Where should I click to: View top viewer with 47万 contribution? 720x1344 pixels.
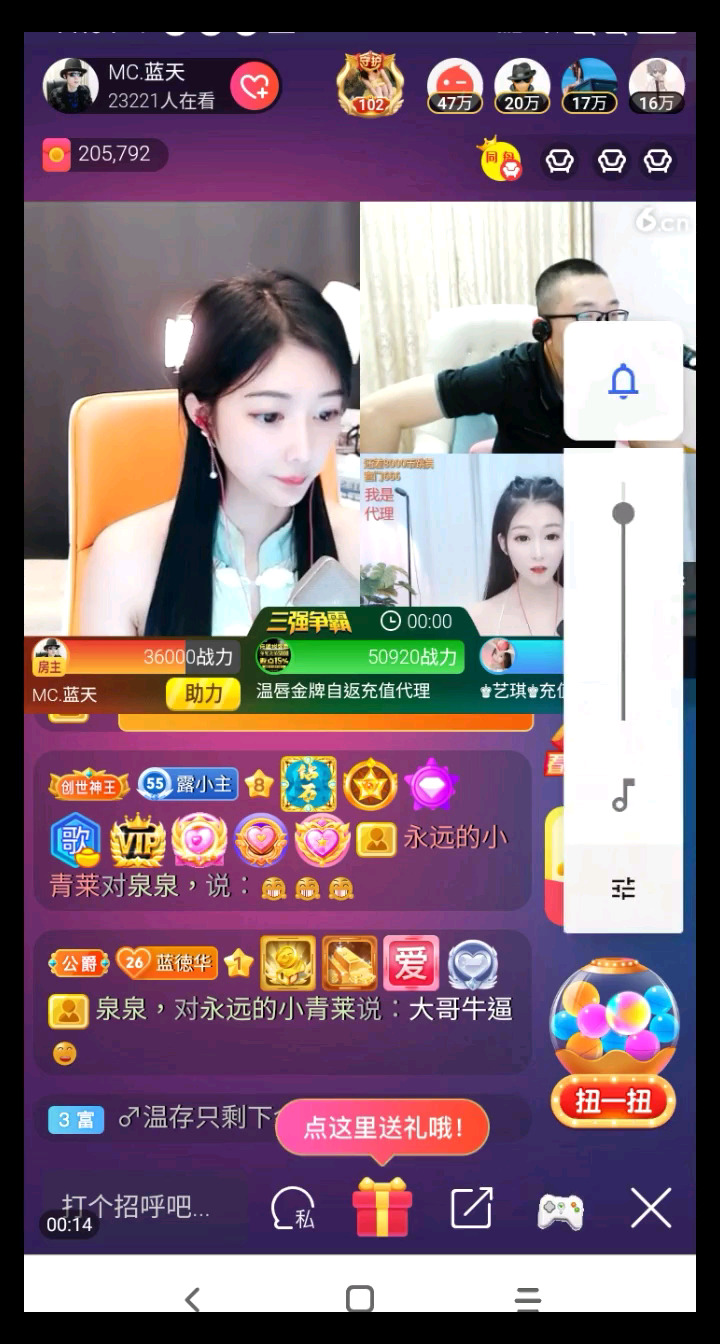pyautogui.click(x=455, y=86)
